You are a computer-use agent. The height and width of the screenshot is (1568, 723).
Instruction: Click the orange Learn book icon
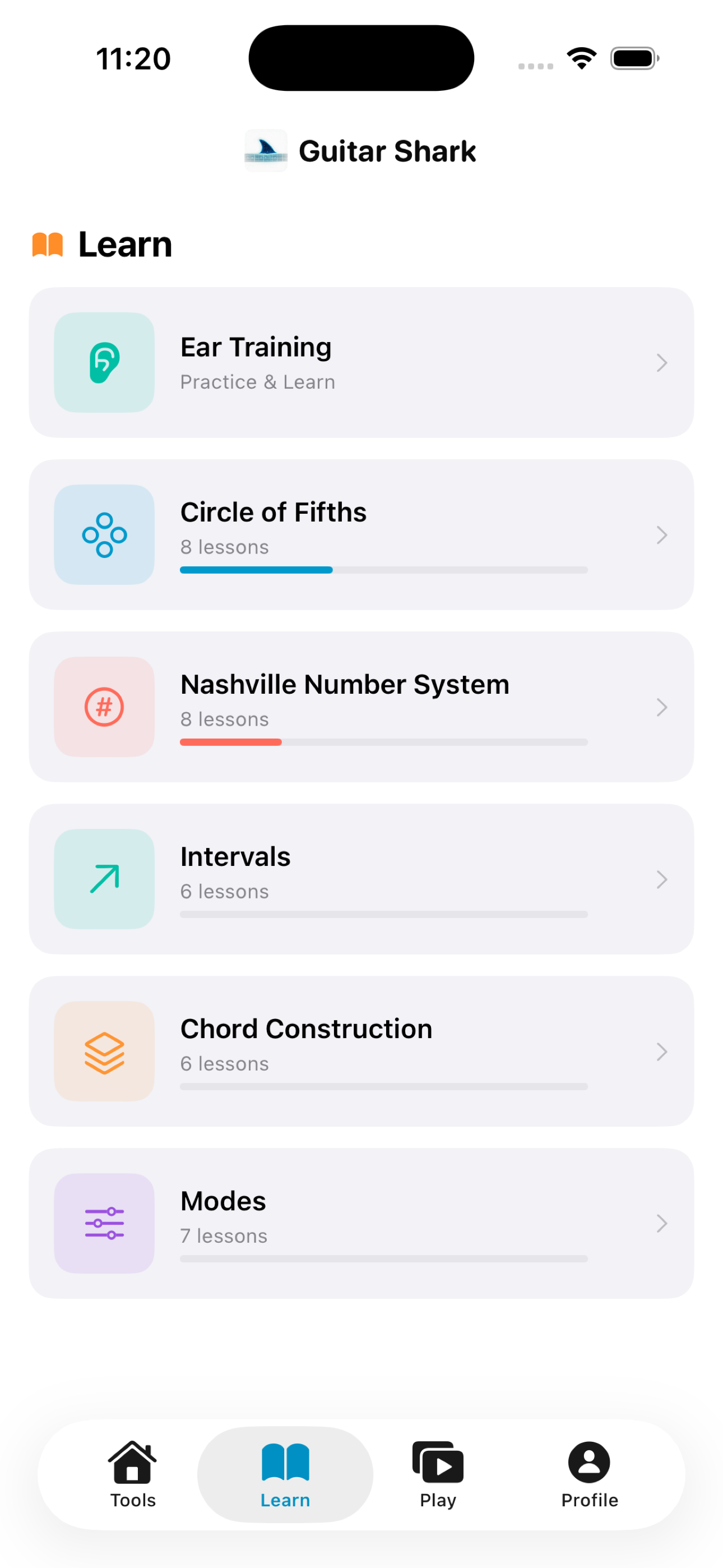[47, 244]
